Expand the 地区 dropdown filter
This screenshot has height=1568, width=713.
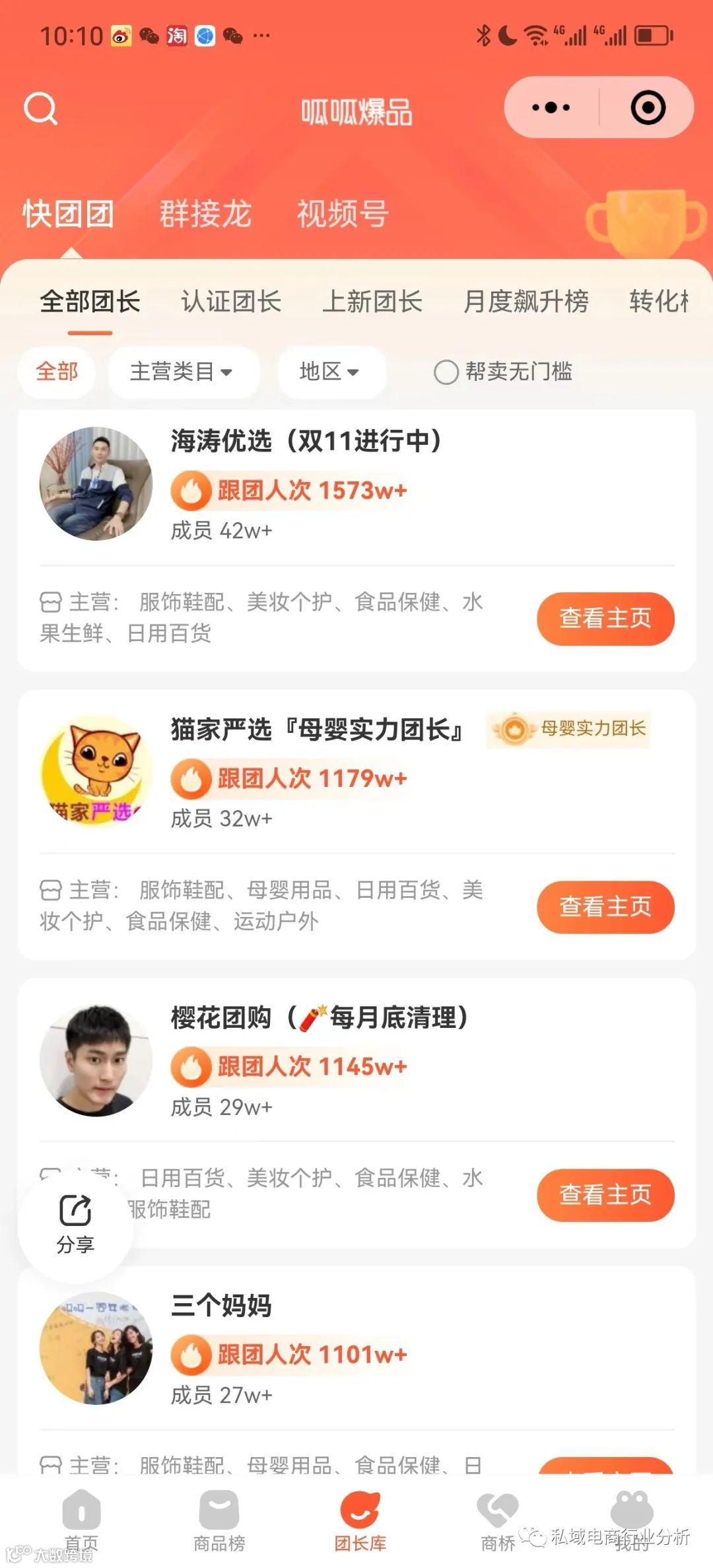[329, 372]
